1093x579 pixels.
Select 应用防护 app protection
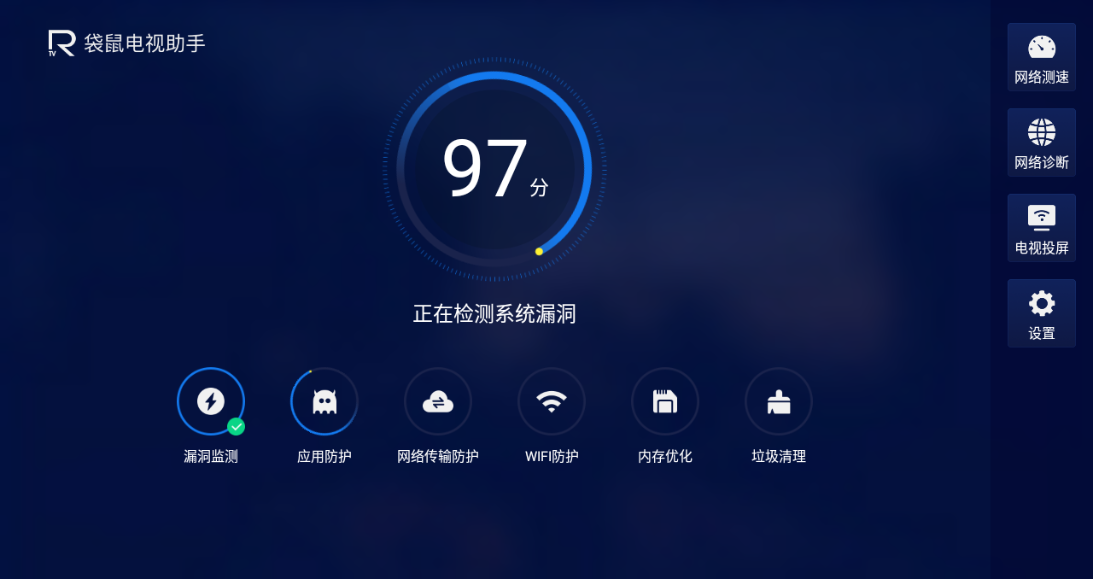coord(324,402)
